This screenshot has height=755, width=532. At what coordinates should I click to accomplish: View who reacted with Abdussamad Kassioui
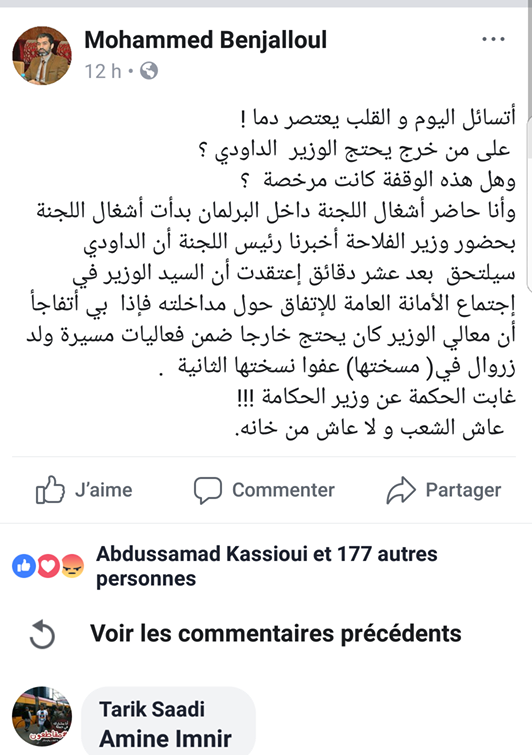pyautogui.click(x=267, y=566)
